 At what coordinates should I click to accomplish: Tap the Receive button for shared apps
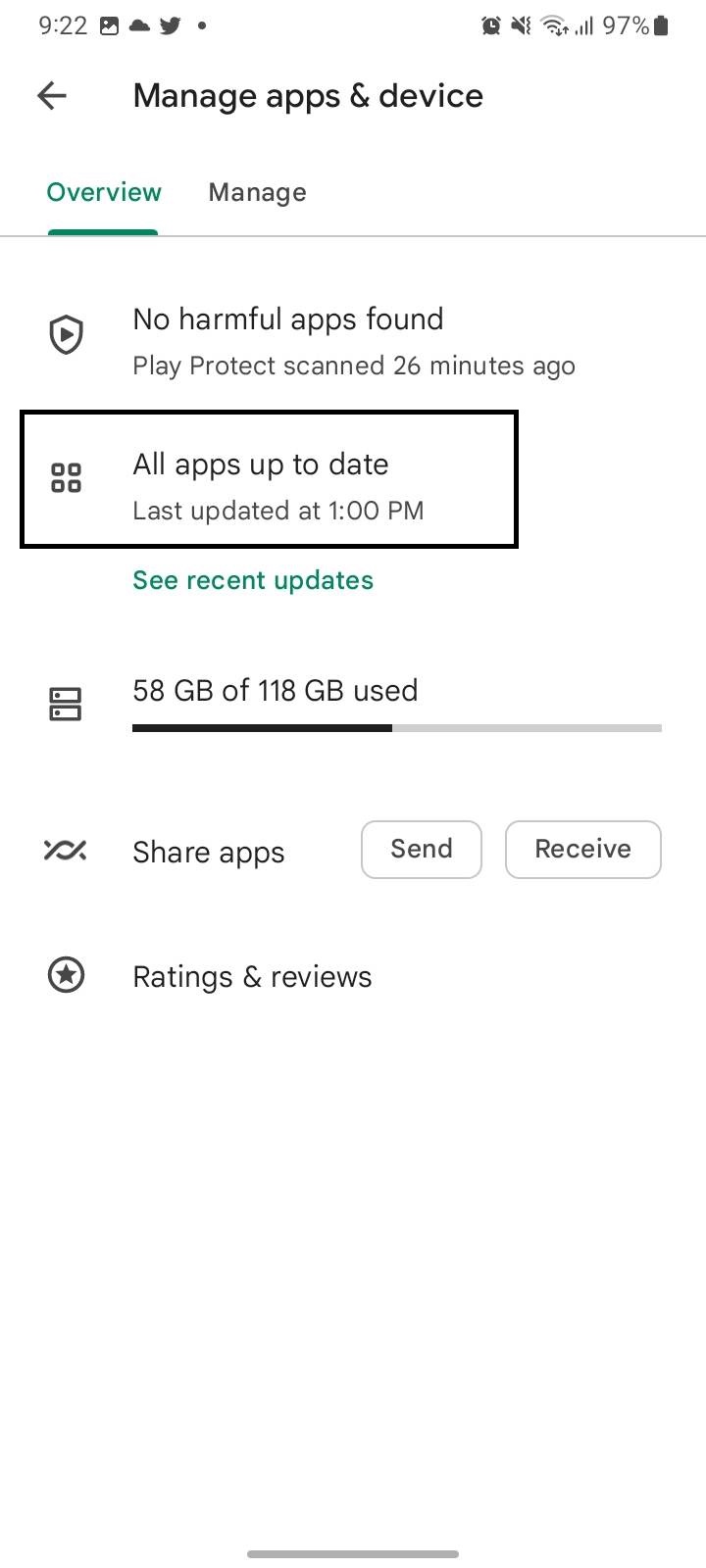point(583,850)
